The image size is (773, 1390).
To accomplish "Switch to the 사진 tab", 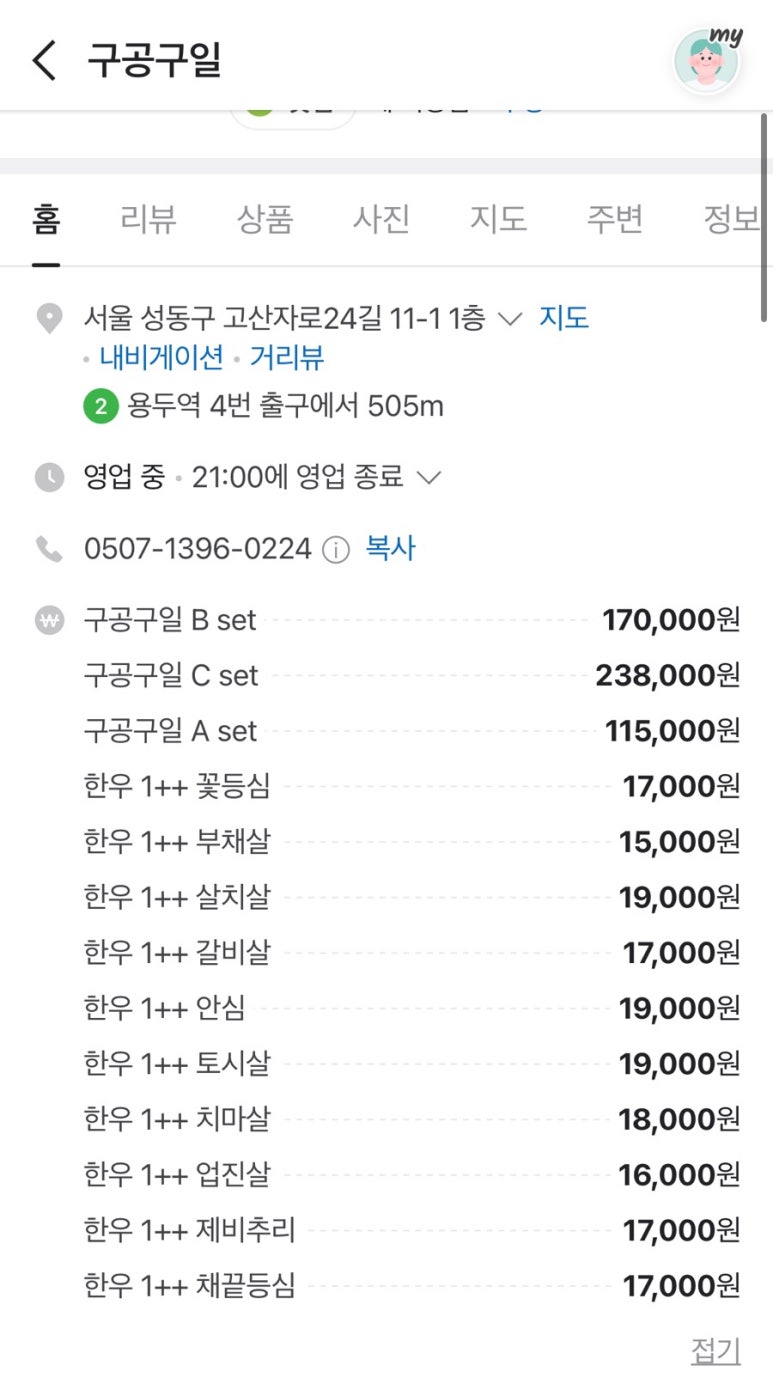I will pyautogui.click(x=381, y=219).
